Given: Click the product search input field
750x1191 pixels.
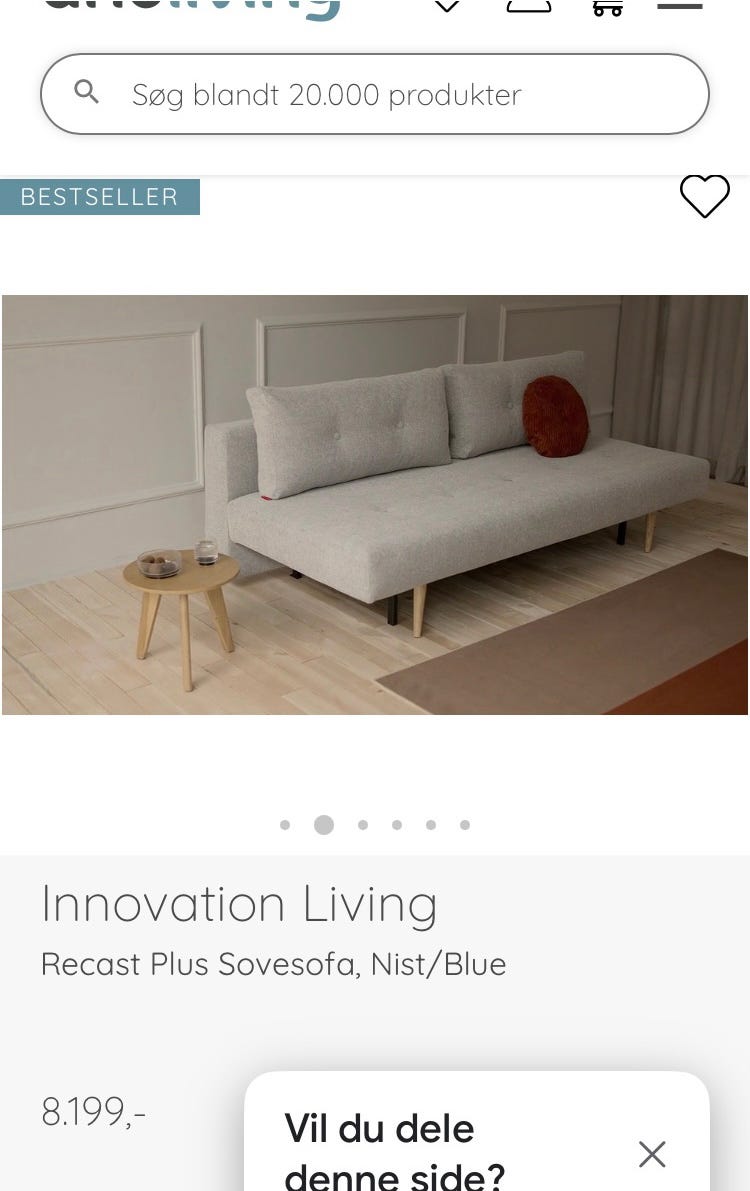Looking at the screenshot, I should tap(375, 94).
